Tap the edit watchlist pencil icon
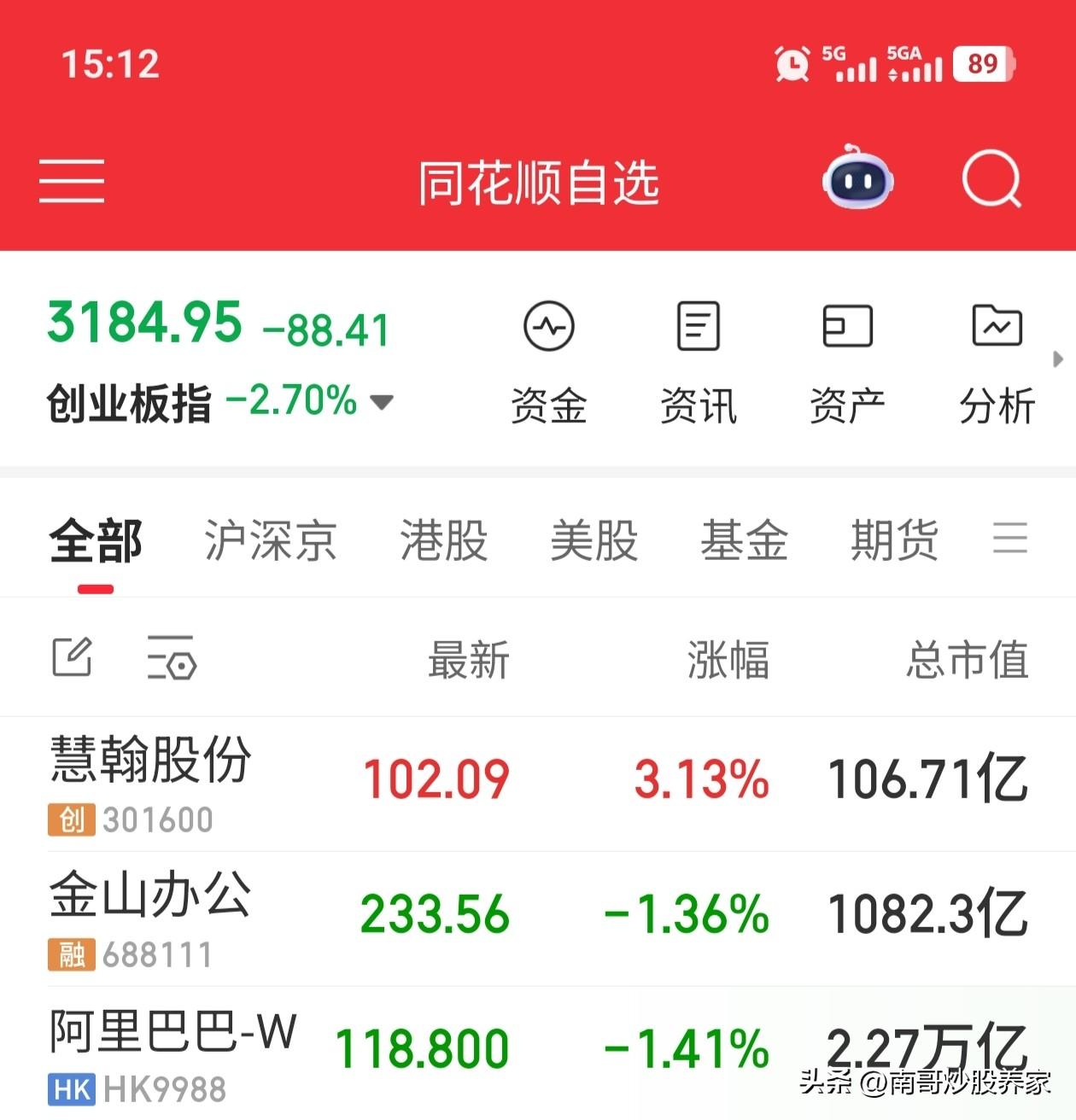The height and width of the screenshot is (1120, 1076). (x=73, y=658)
